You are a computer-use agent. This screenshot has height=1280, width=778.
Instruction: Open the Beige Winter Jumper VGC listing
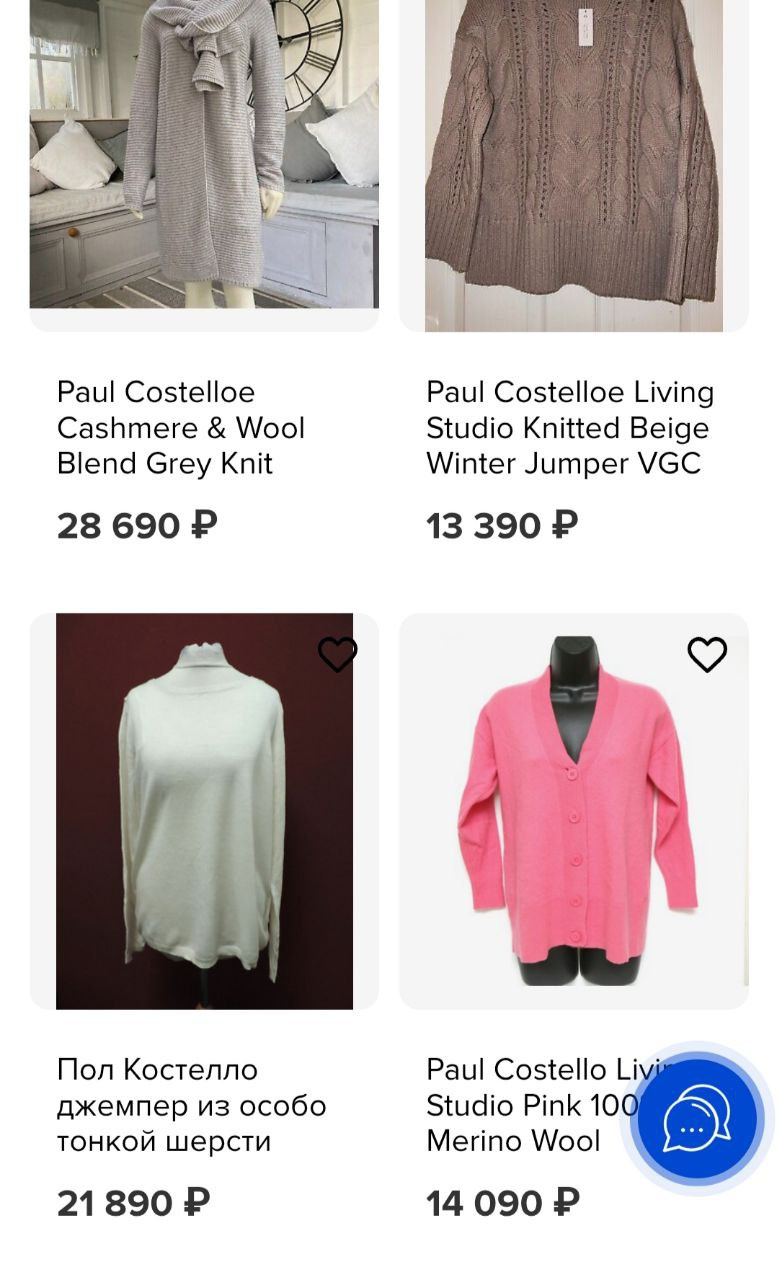coord(570,427)
